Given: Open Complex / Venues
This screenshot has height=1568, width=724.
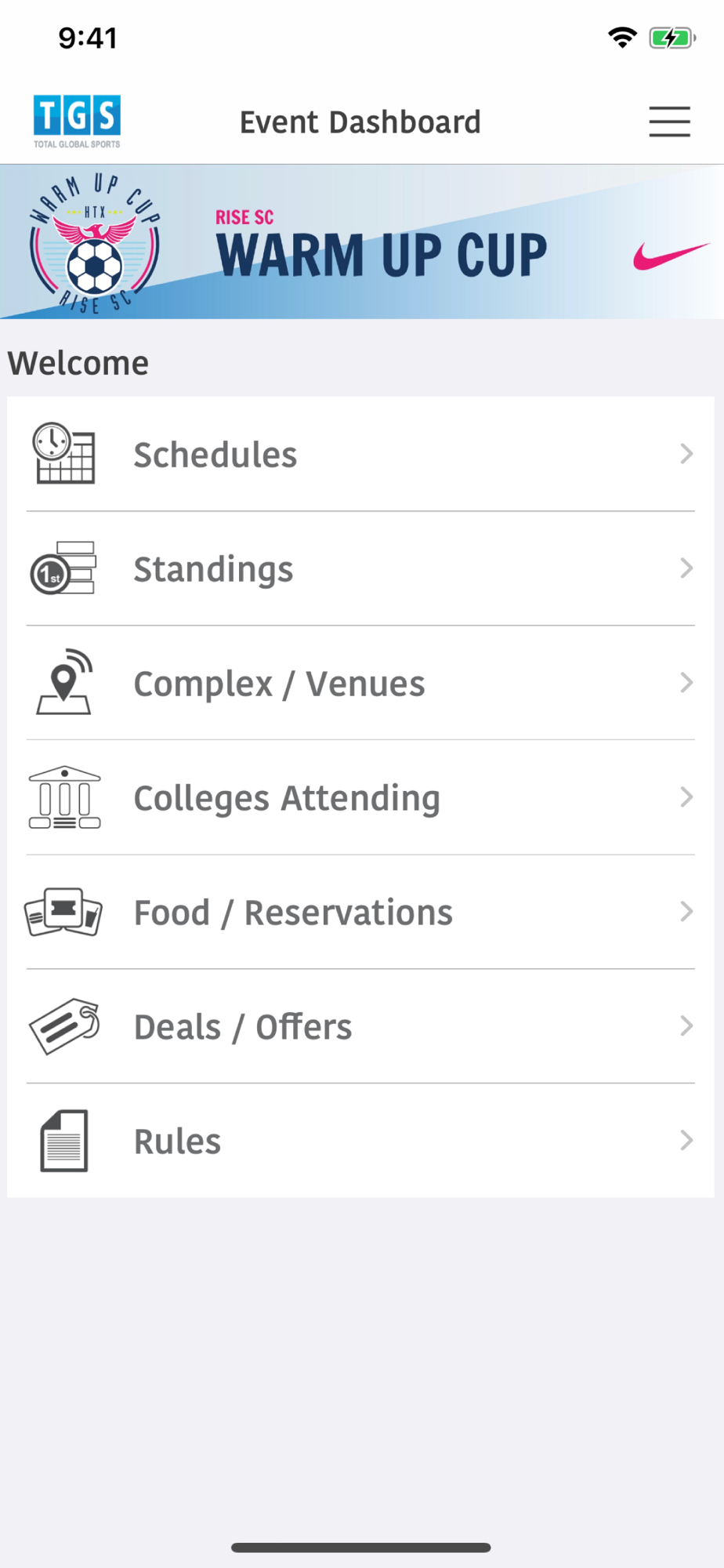Looking at the screenshot, I should (x=360, y=683).
